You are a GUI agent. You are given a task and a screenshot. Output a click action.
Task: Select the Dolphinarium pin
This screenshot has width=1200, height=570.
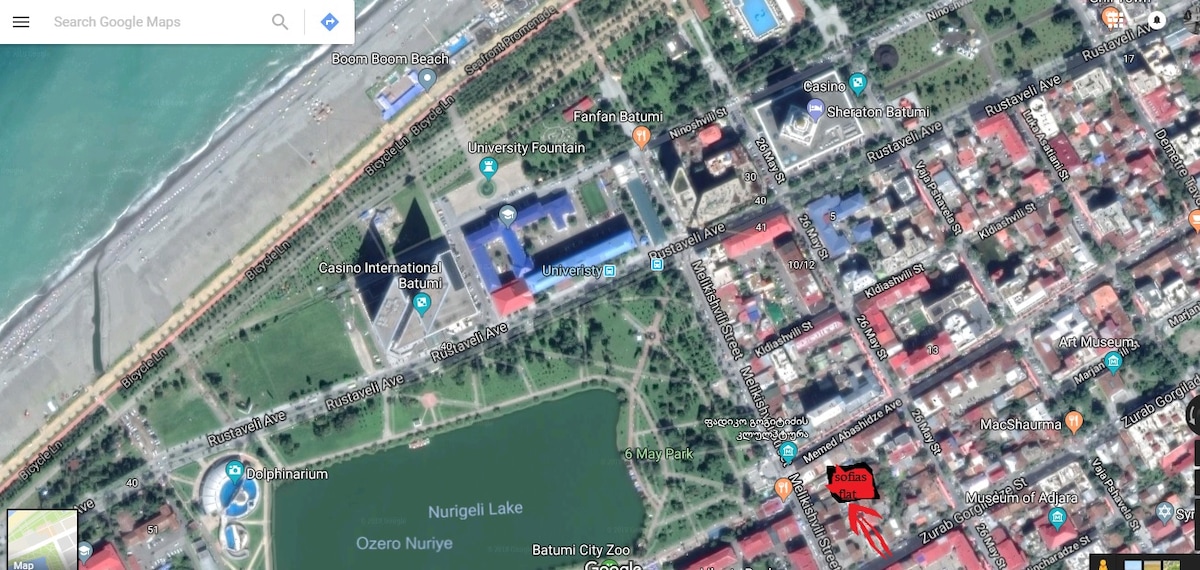point(234,471)
